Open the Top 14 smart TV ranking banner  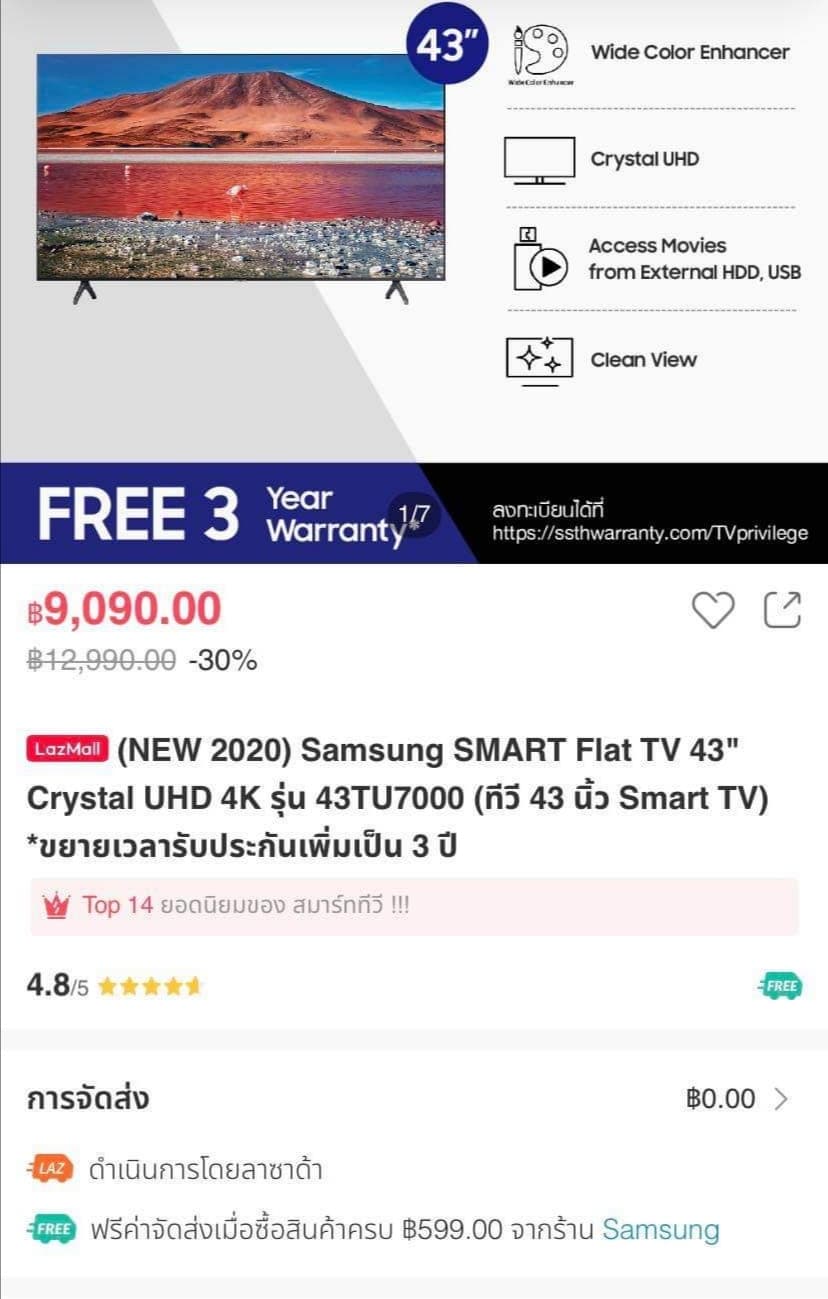(414, 906)
